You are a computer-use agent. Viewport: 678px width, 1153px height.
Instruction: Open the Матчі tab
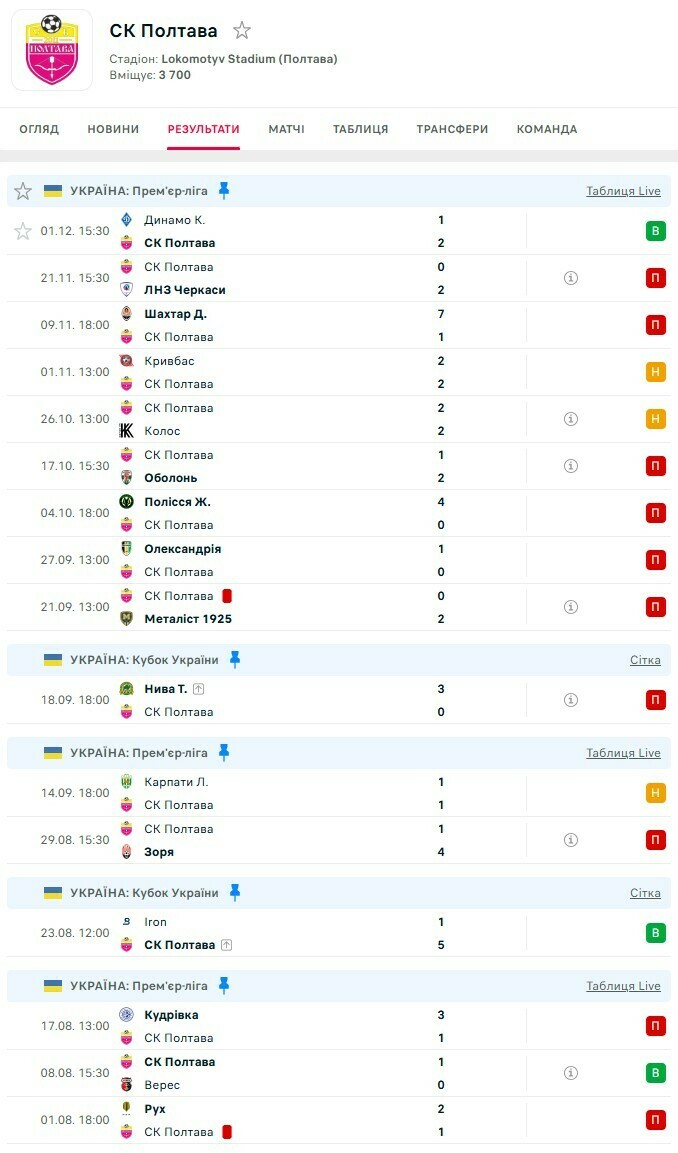pos(286,129)
